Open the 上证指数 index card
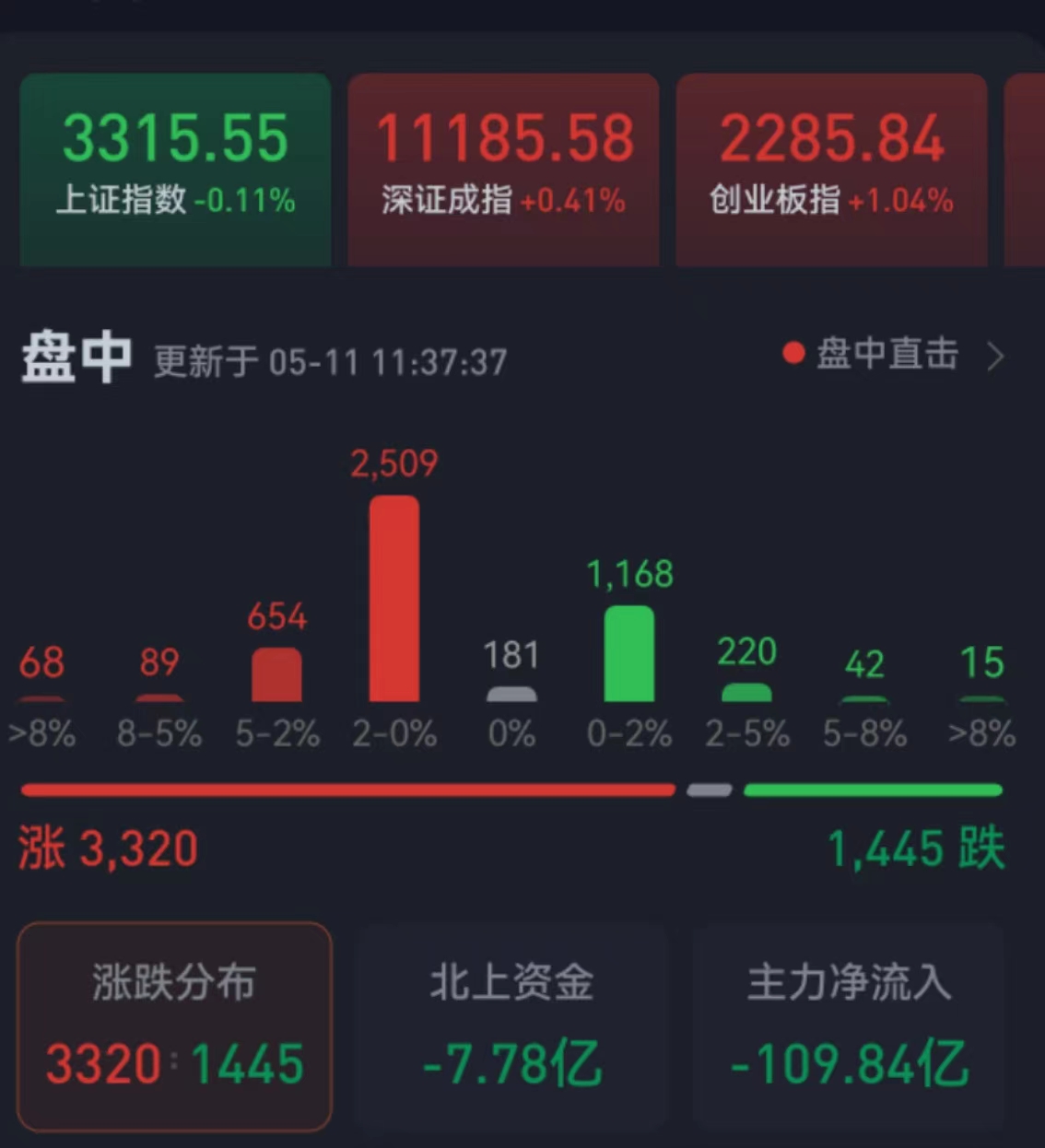This screenshot has height=1148, width=1045. pos(175,170)
